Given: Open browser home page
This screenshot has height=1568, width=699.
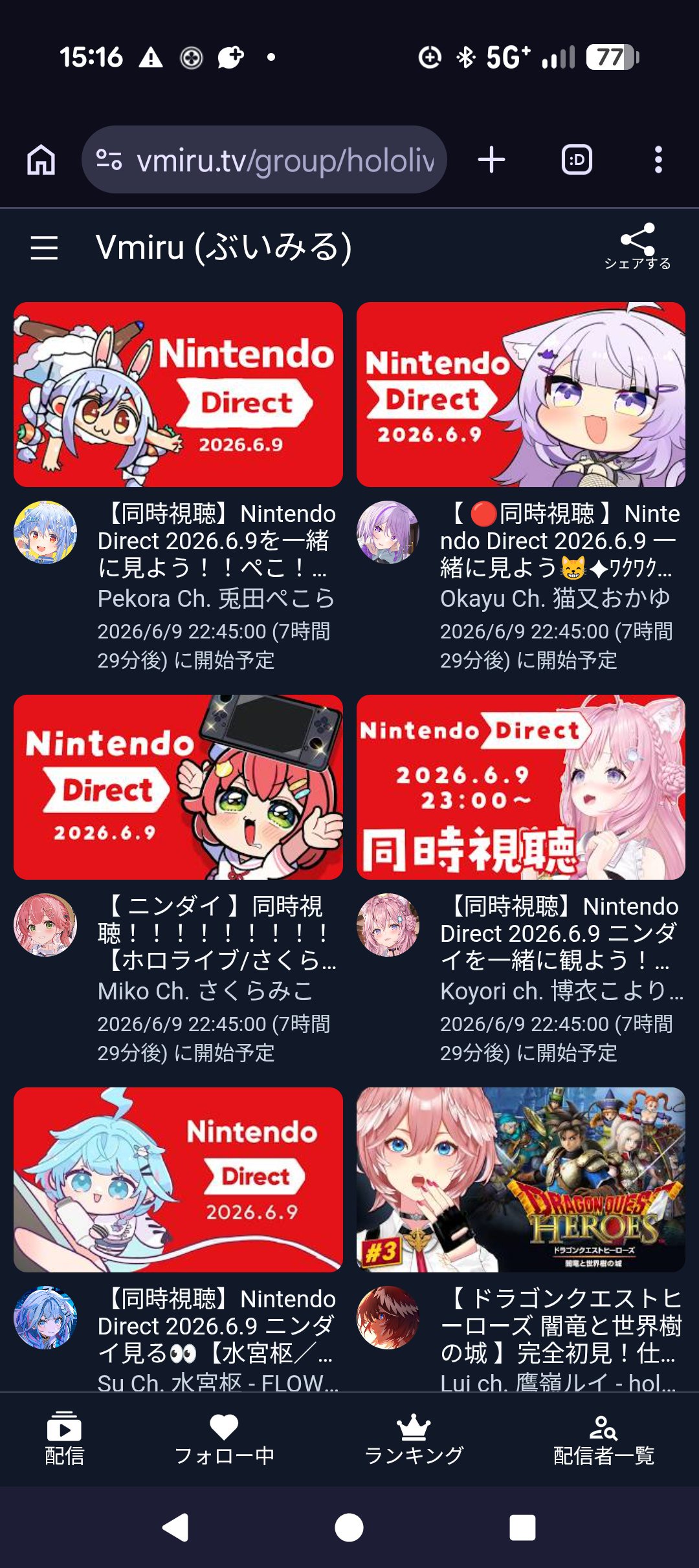Looking at the screenshot, I should (41, 160).
